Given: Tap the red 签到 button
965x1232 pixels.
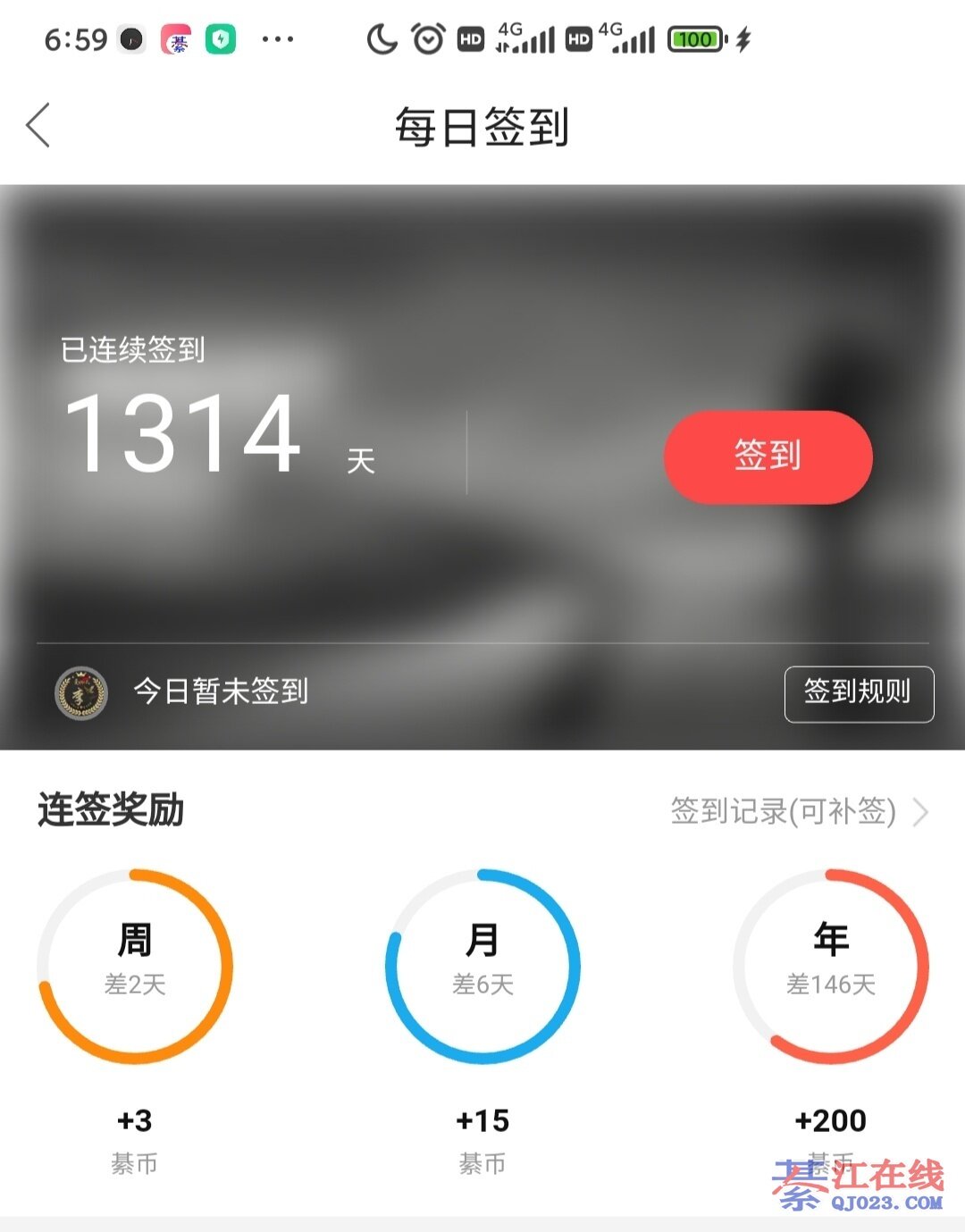Looking at the screenshot, I should [768, 457].
